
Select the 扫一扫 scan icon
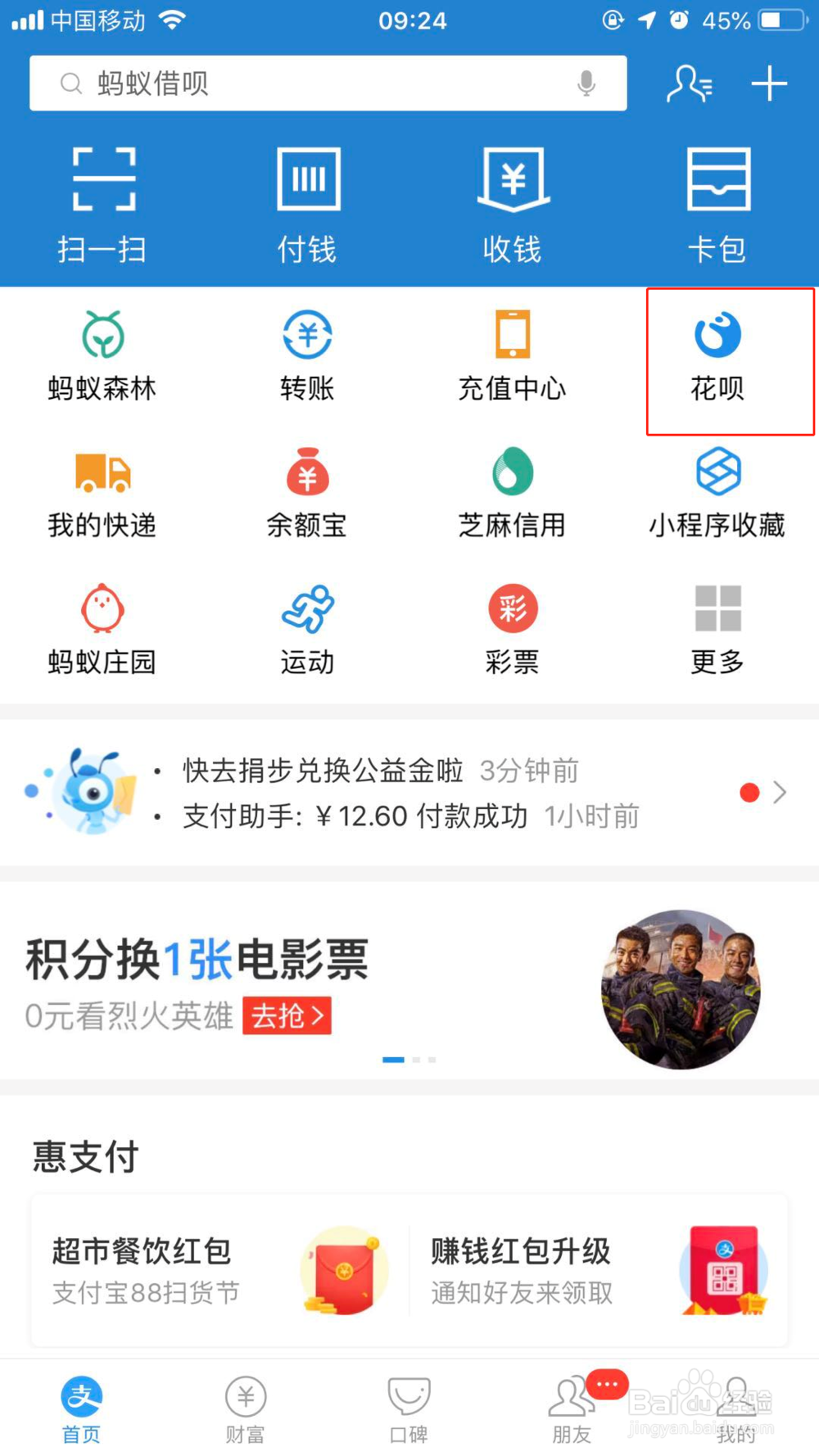tap(102, 201)
